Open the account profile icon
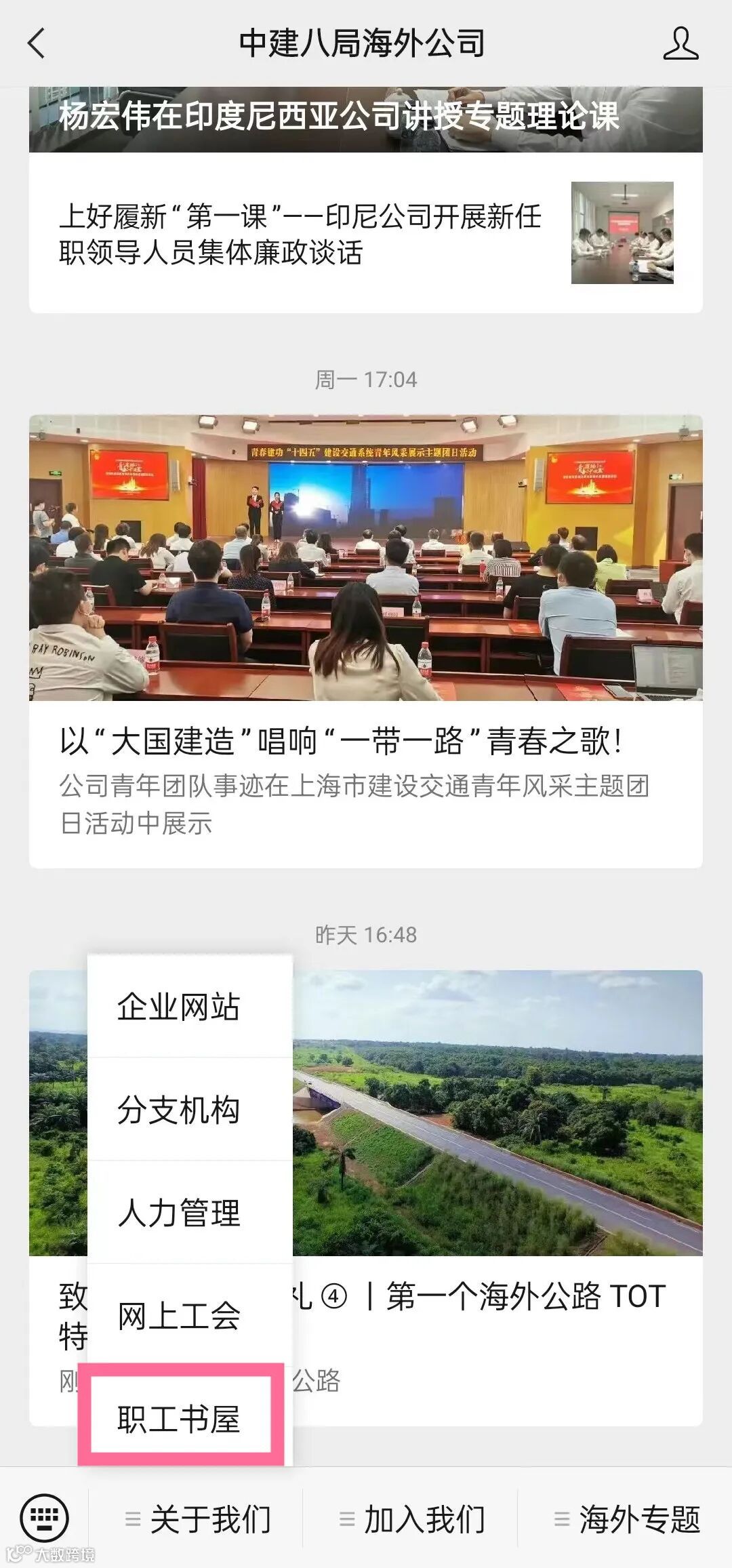The width and height of the screenshot is (732, 1568). click(x=680, y=44)
